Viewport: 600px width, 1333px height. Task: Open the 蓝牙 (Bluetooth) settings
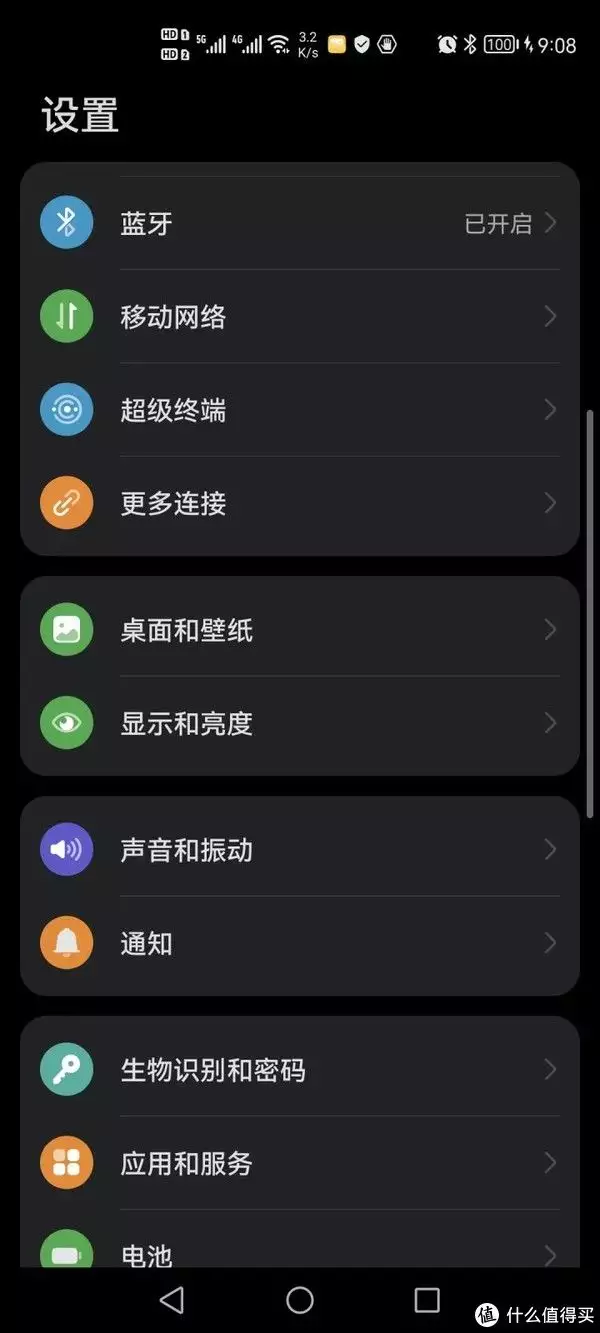[x=300, y=223]
